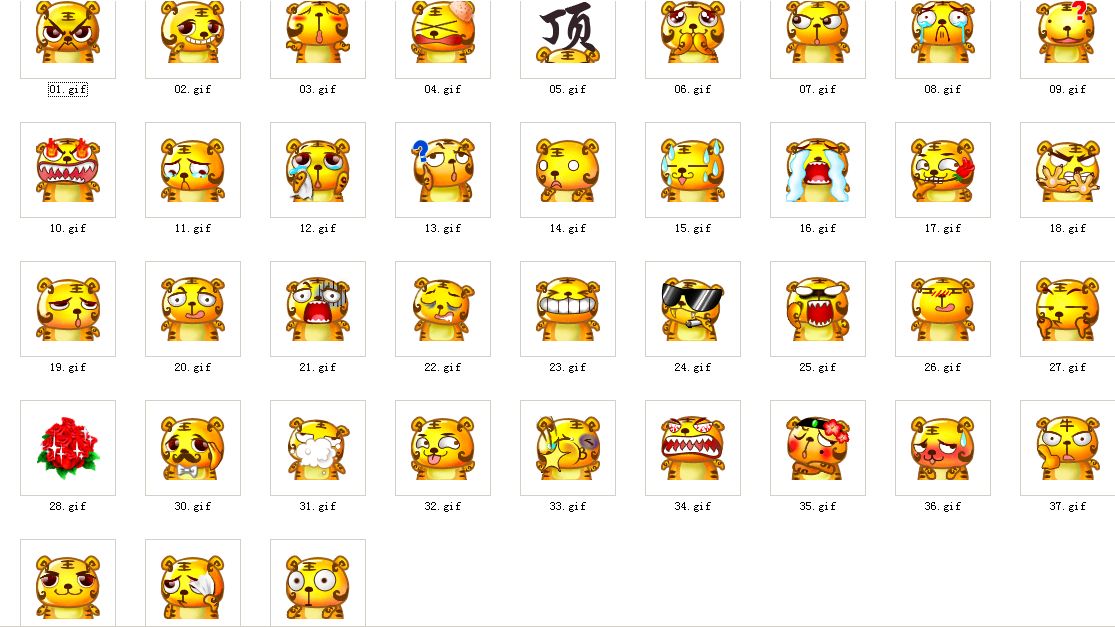This screenshot has height=627, width=1115.
Task: Open the file 18.gif
Action: pos(1067,169)
